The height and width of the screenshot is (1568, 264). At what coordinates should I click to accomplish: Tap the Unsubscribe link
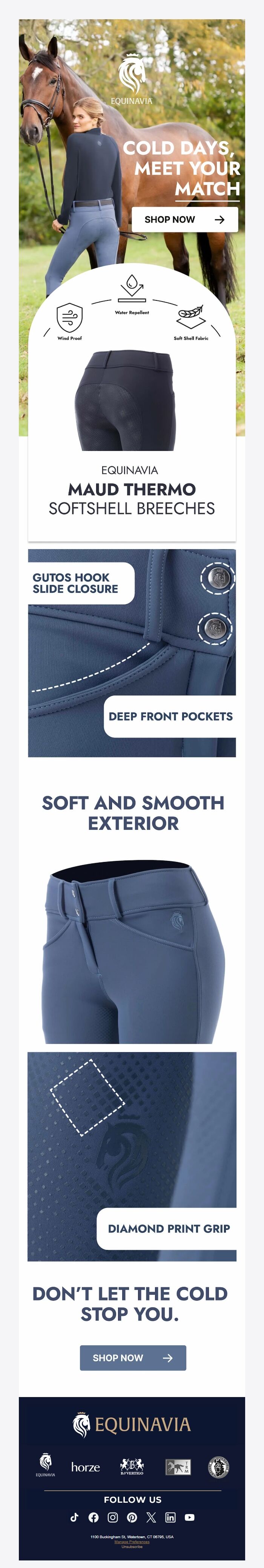(132, 1547)
